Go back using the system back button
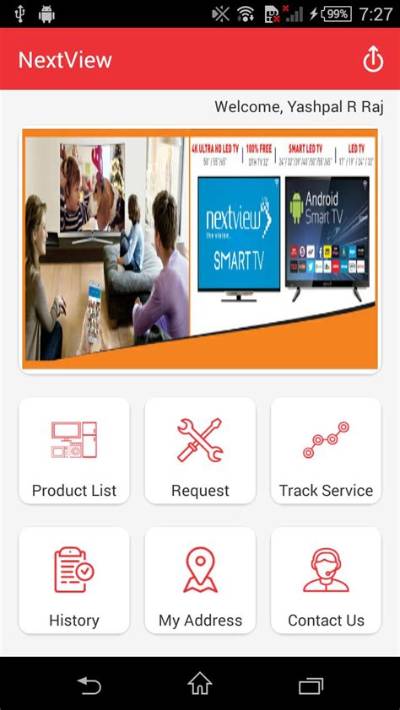The width and height of the screenshot is (400, 710). [89, 685]
